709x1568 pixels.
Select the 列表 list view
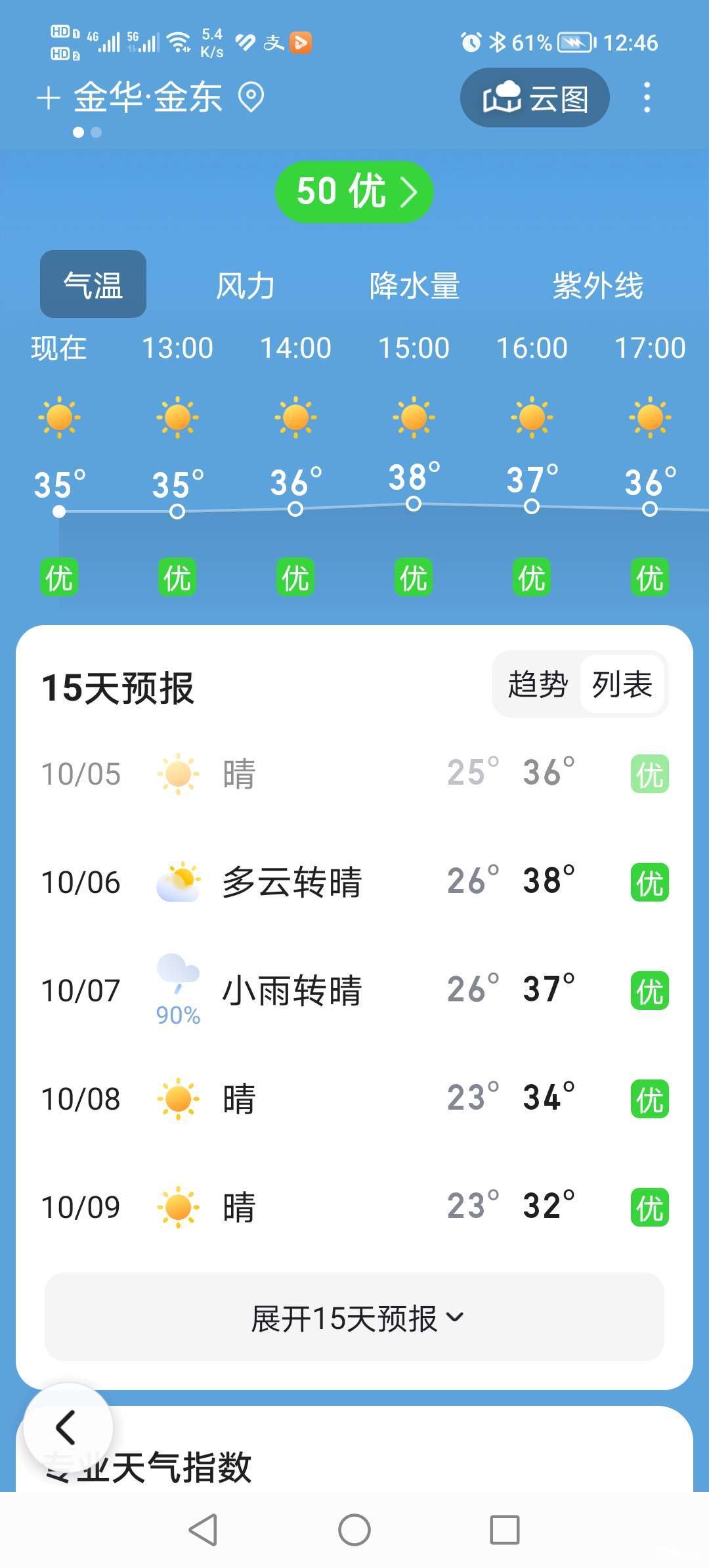pyautogui.click(x=622, y=684)
